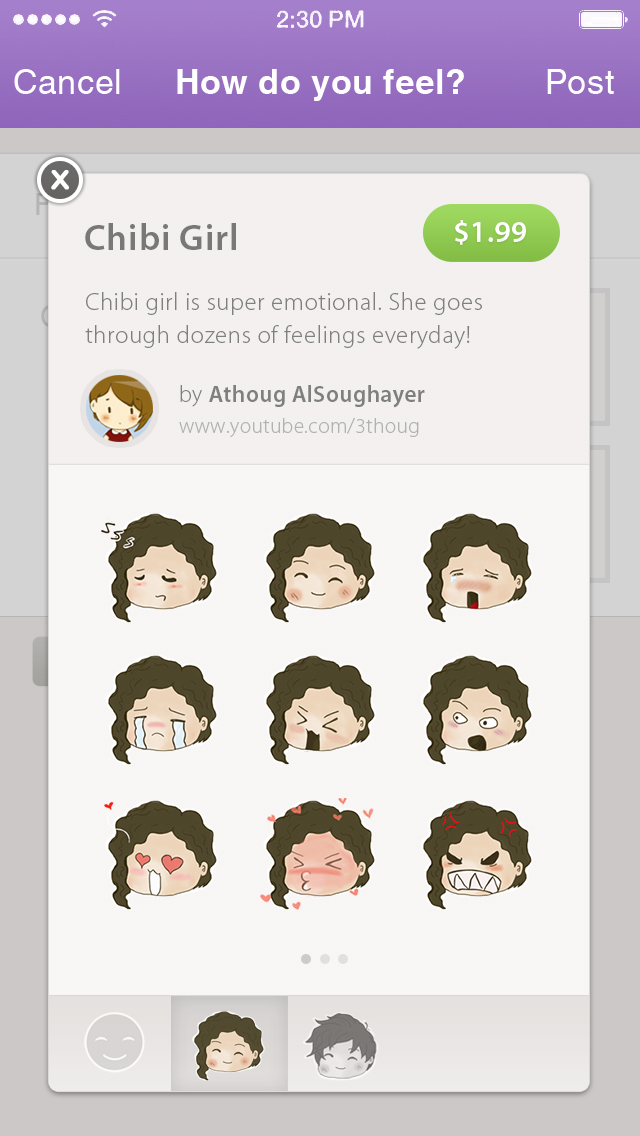Open the www.youtube.com/3thoug link
This screenshot has width=640, height=1136.
pos(299,427)
